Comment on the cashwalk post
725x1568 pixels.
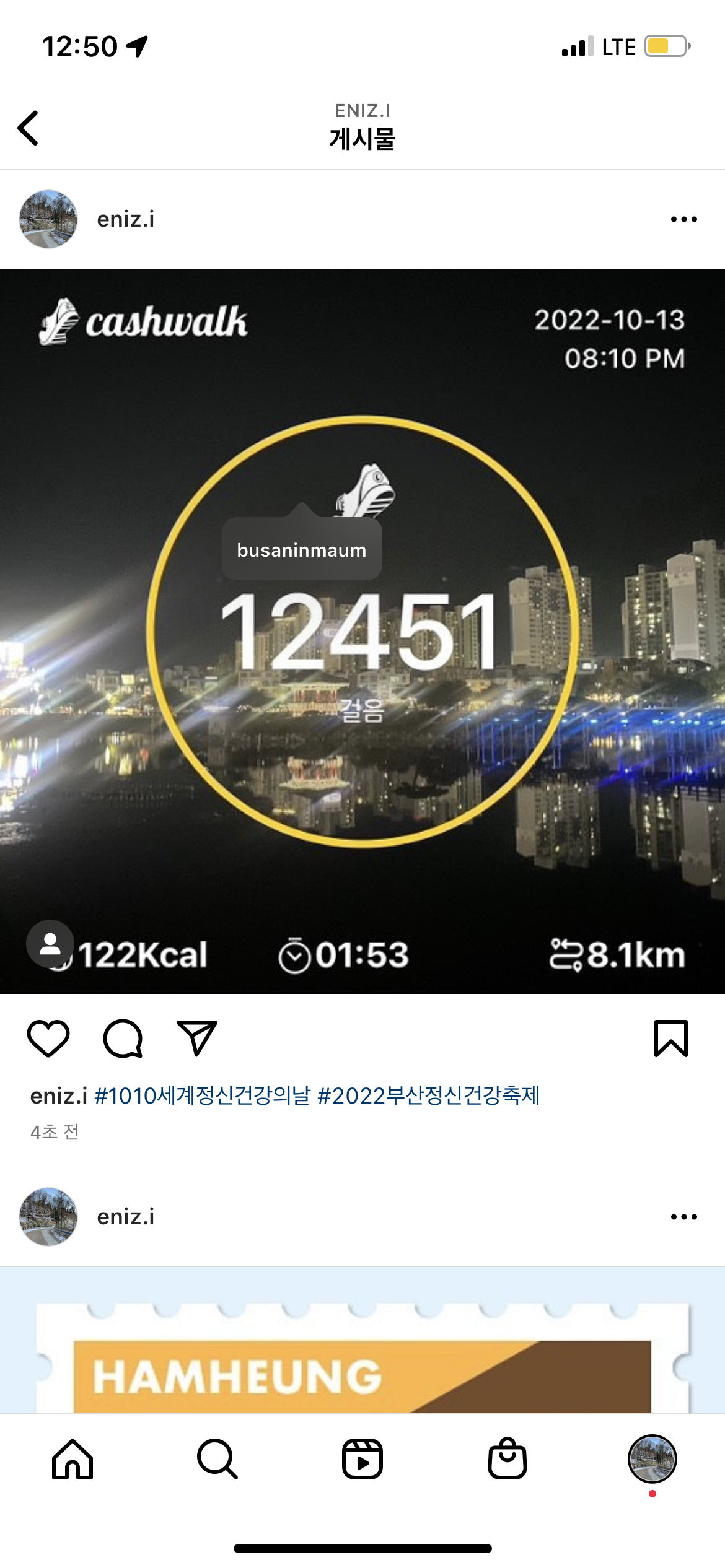tap(123, 1039)
